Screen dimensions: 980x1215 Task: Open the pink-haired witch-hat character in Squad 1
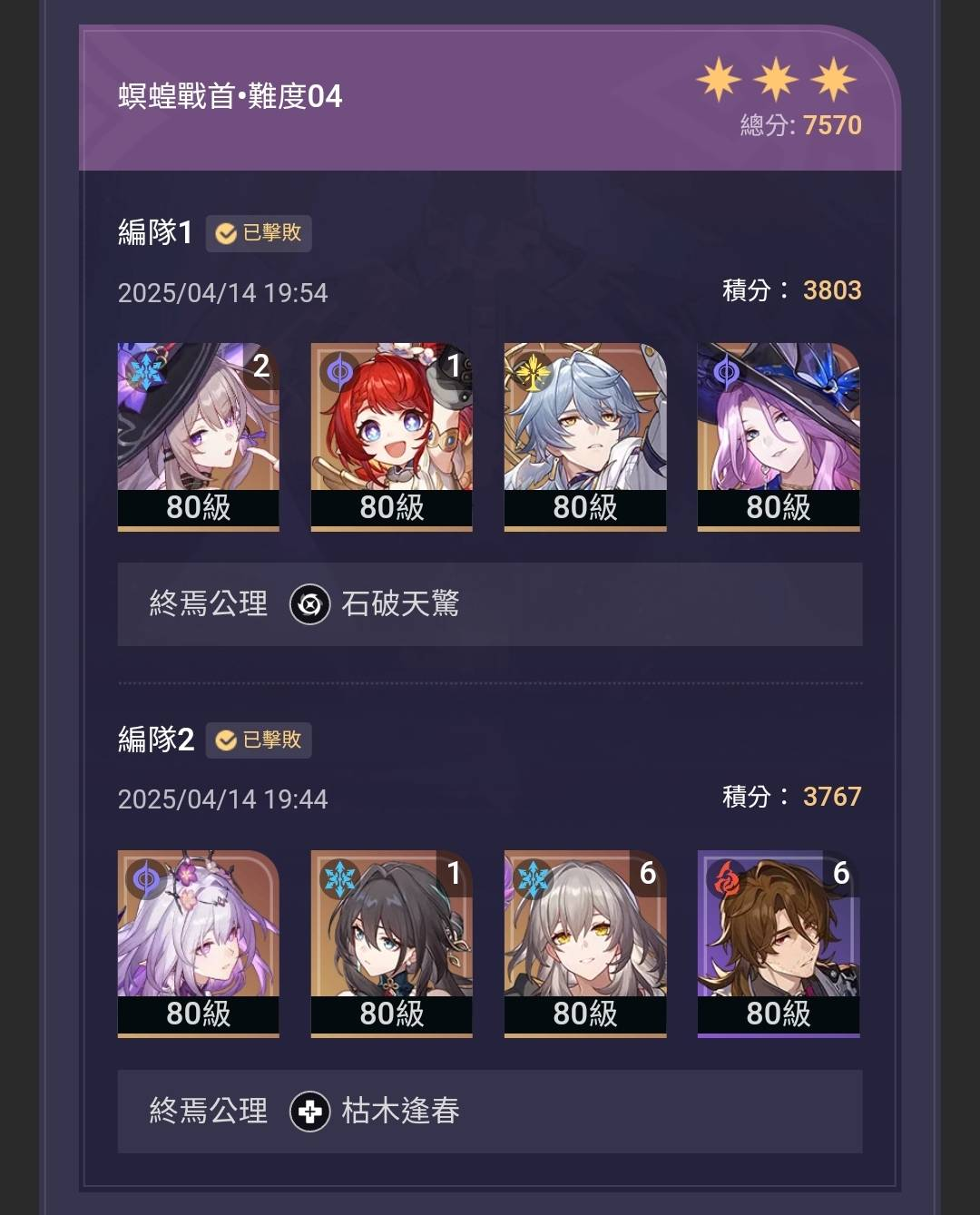[778, 436]
